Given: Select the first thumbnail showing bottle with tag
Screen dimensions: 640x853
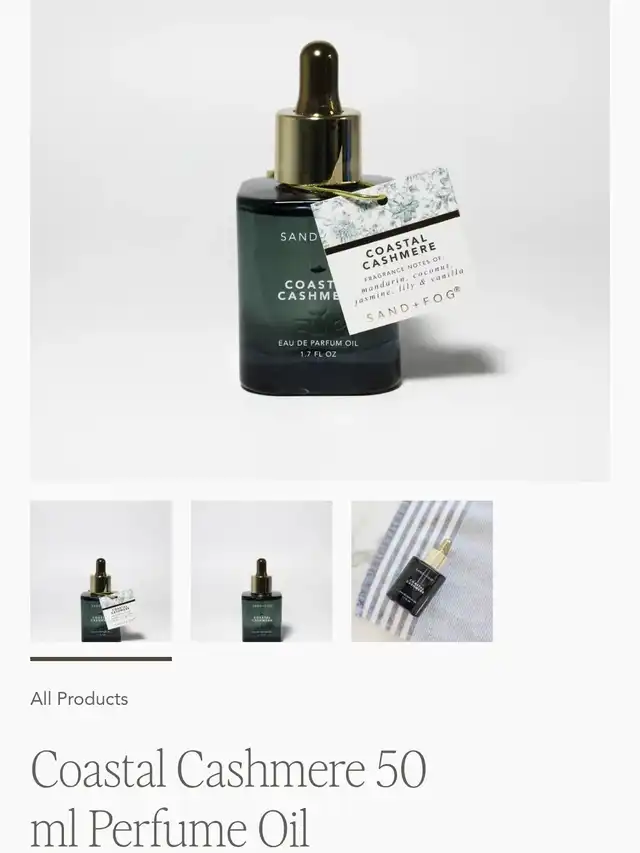Looking at the screenshot, I should [101, 571].
